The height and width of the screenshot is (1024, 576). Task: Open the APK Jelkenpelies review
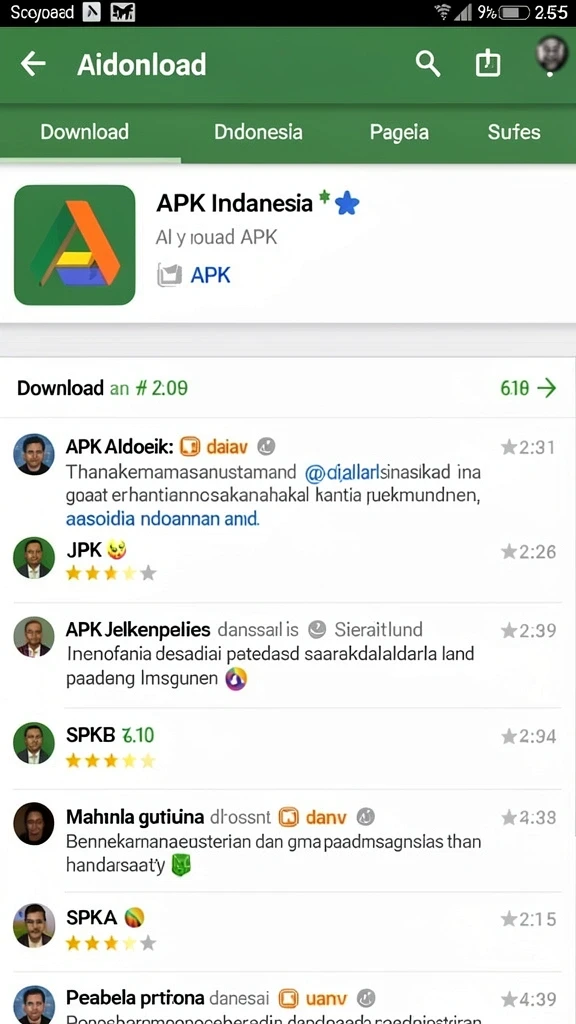click(288, 655)
